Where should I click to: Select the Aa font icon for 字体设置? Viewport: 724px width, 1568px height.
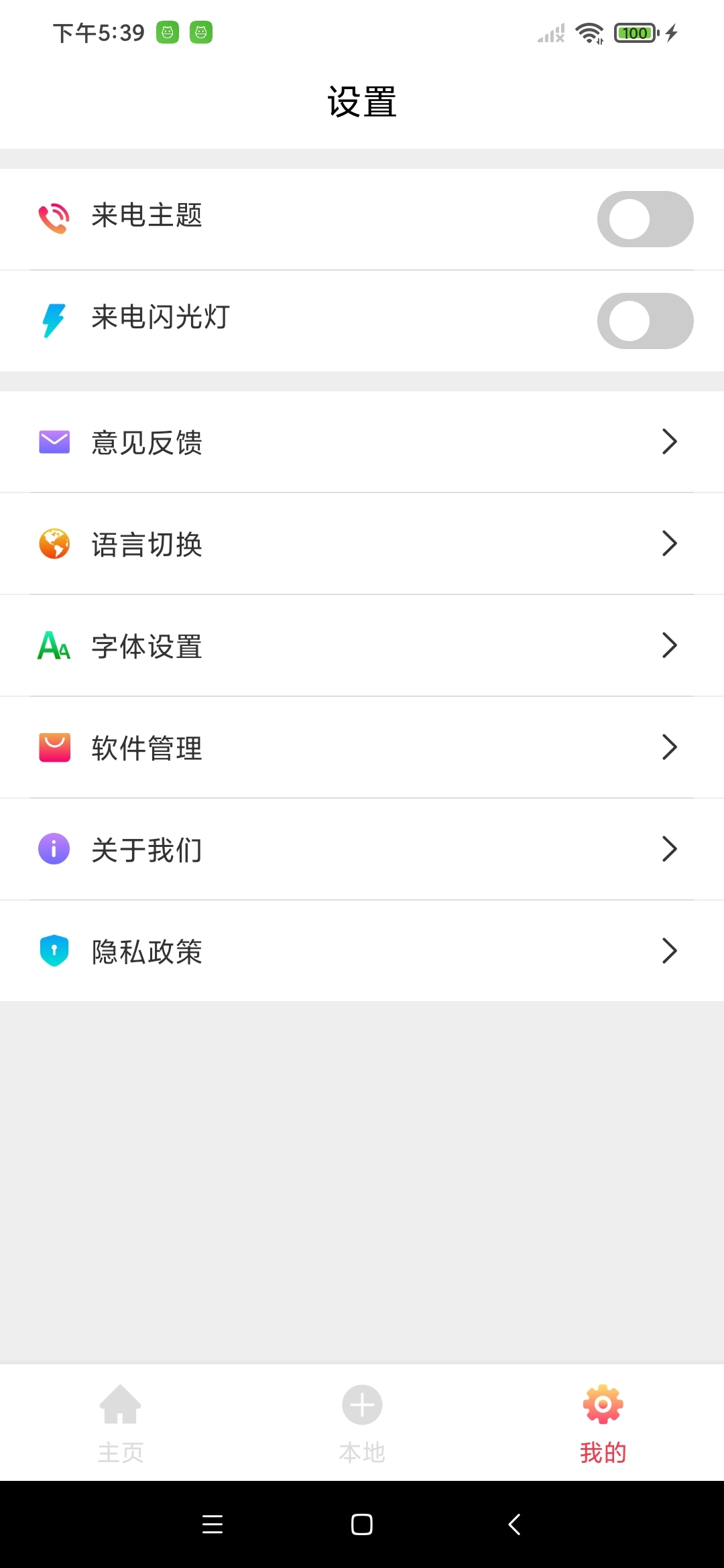[54, 645]
